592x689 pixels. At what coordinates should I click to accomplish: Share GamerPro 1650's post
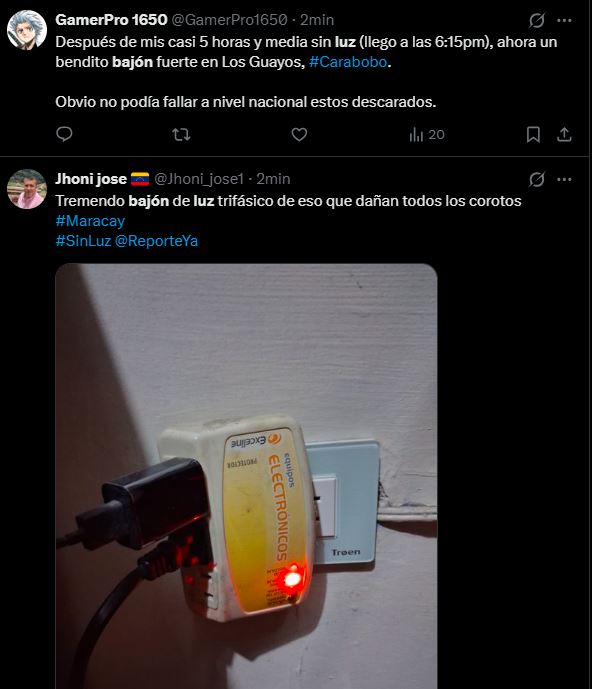pos(564,134)
